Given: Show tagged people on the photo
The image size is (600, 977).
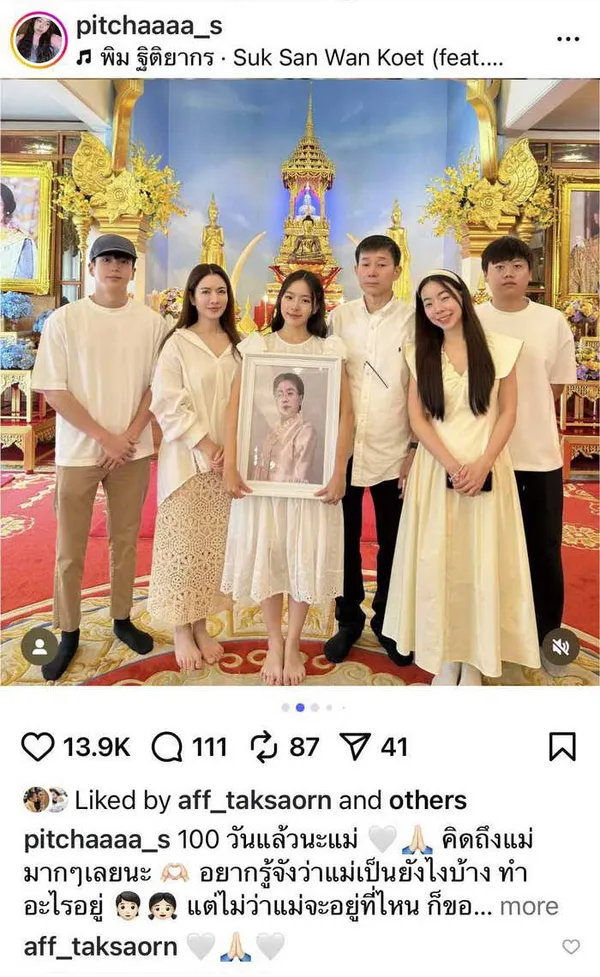Looking at the screenshot, I should pyautogui.click(x=40, y=646).
